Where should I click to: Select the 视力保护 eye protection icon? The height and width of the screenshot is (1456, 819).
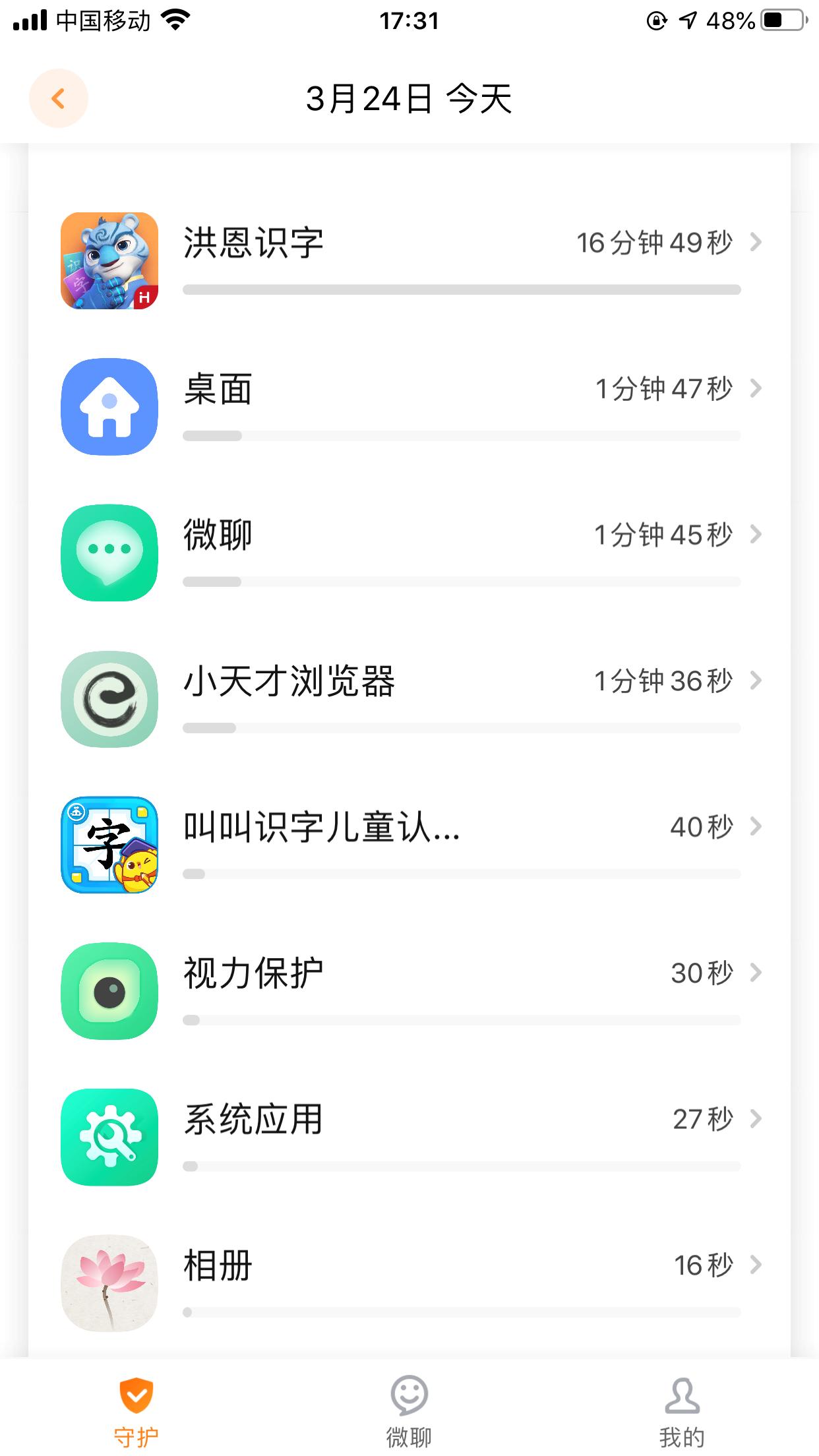click(x=109, y=990)
